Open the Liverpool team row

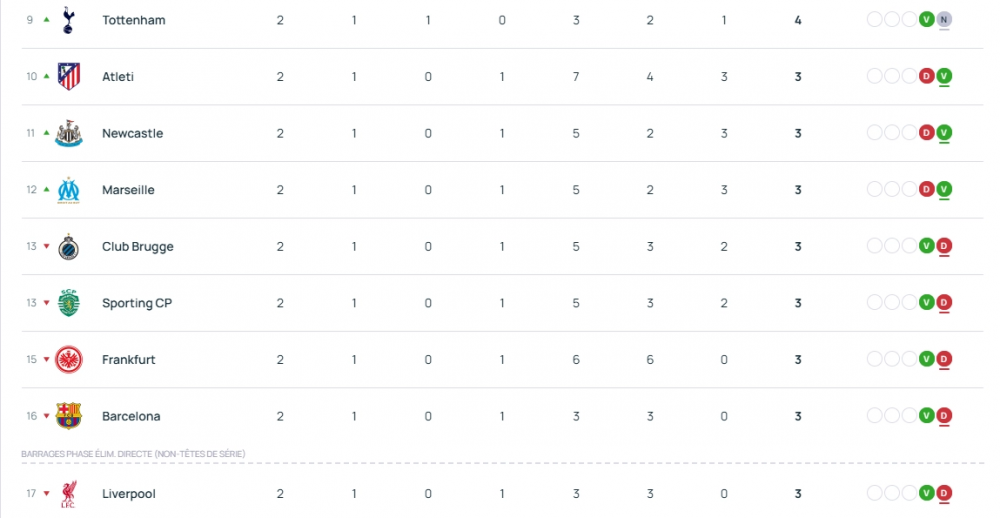pos(128,494)
